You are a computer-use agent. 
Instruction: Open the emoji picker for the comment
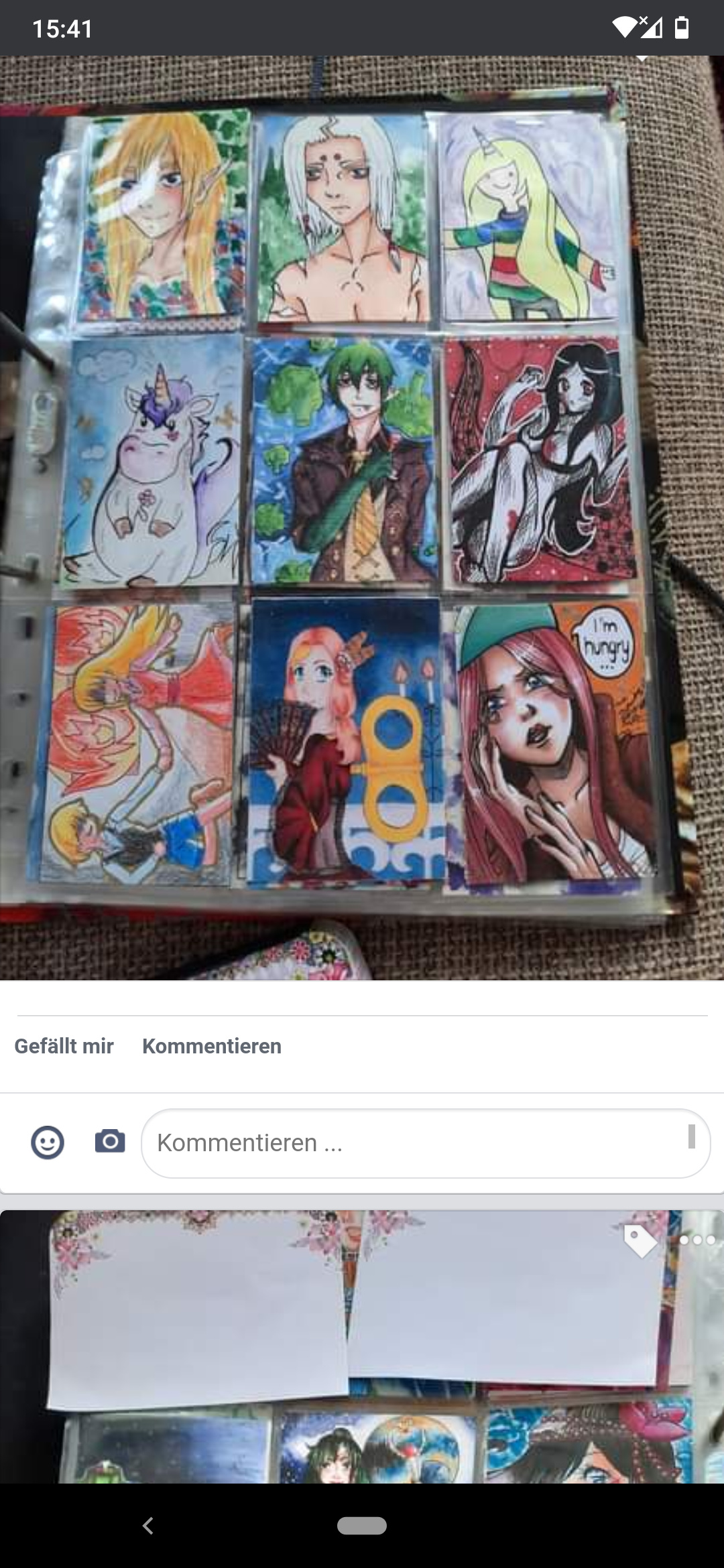[48, 1142]
